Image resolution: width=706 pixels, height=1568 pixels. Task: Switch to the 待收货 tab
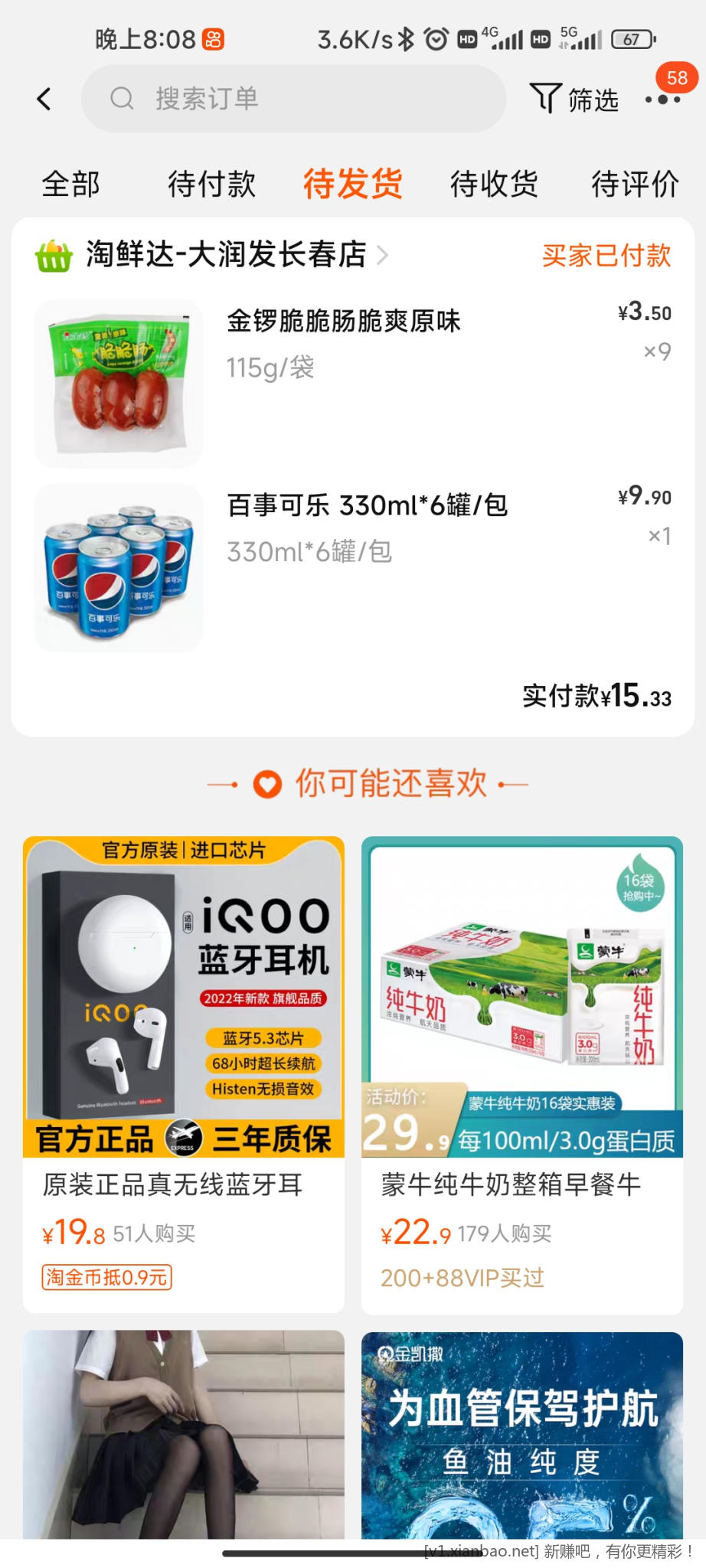(x=494, y=185)
